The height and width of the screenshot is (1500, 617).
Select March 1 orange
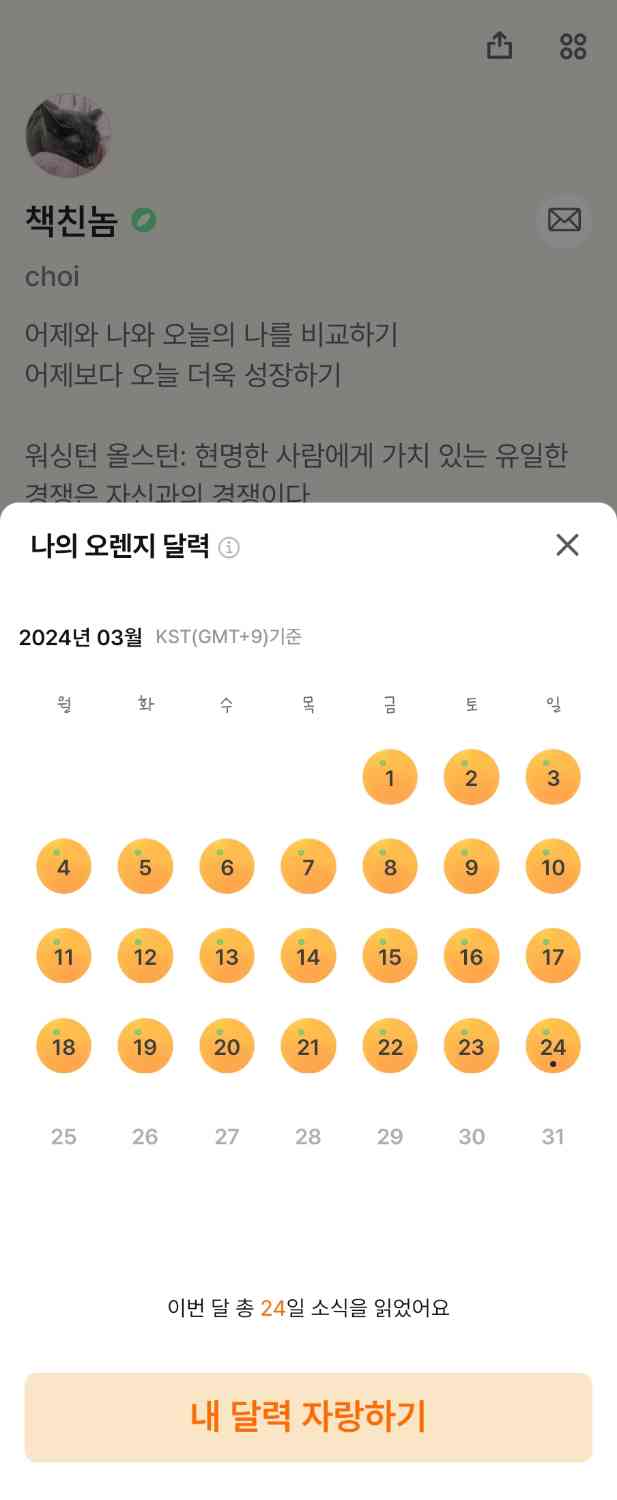pos(390,777)
